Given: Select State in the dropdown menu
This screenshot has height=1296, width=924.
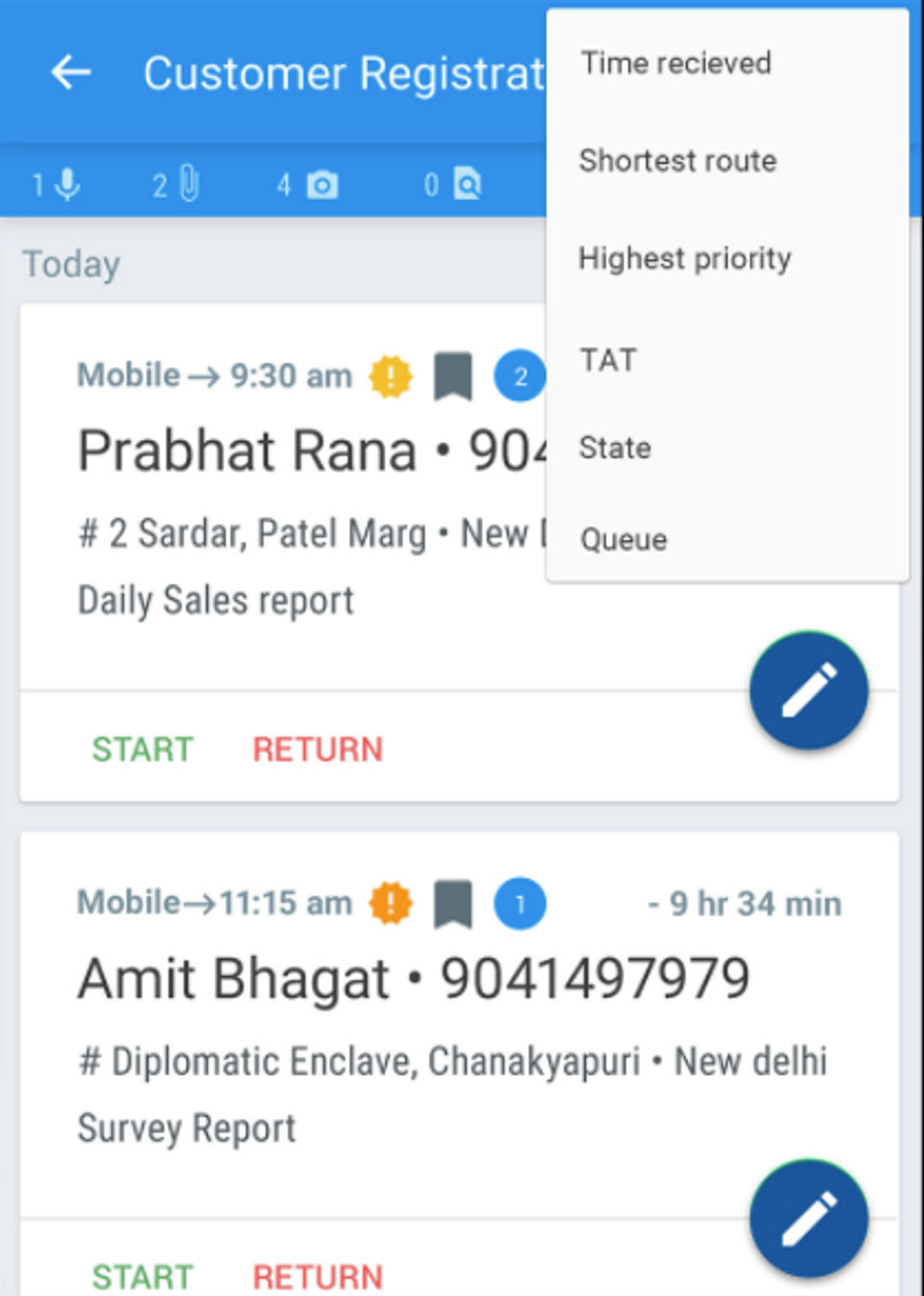Looking at the screenshot, I should (x=615, y=448).
